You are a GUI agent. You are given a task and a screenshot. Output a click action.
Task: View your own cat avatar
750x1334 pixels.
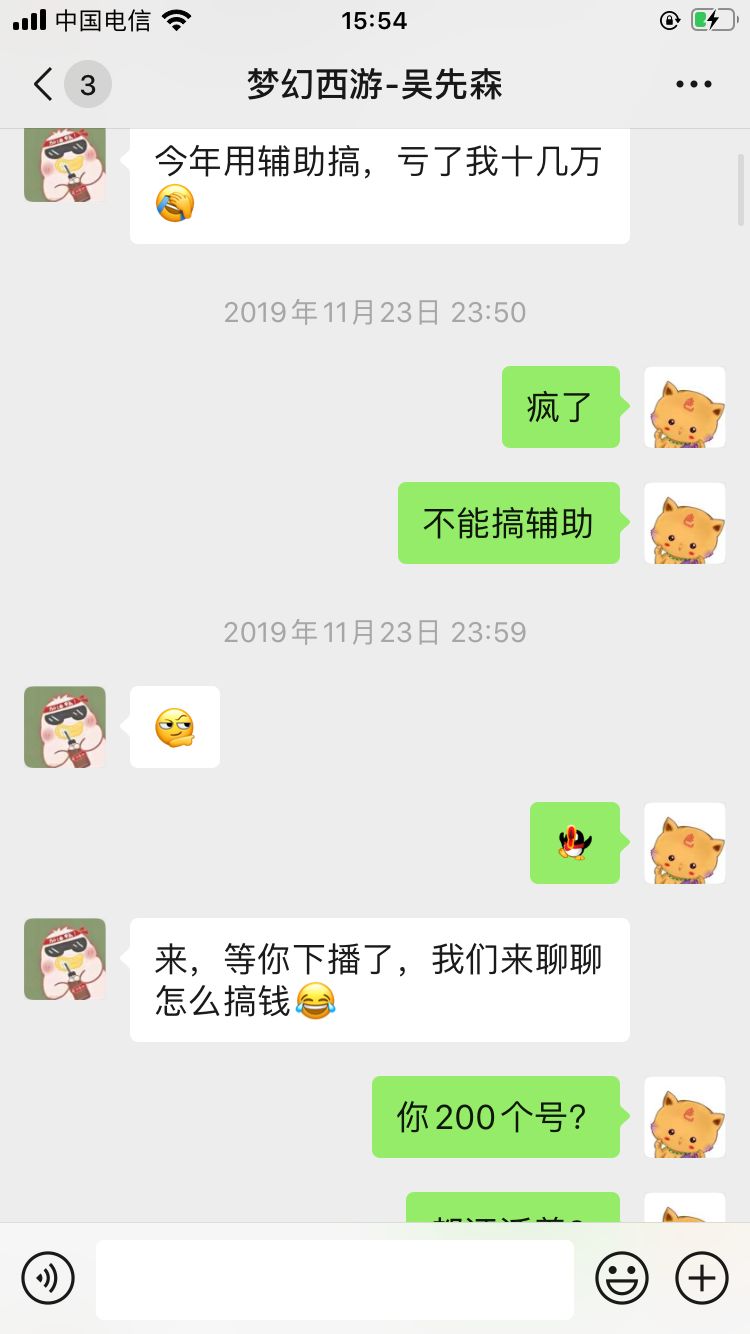pyautogui.click(x=684, y=407)
